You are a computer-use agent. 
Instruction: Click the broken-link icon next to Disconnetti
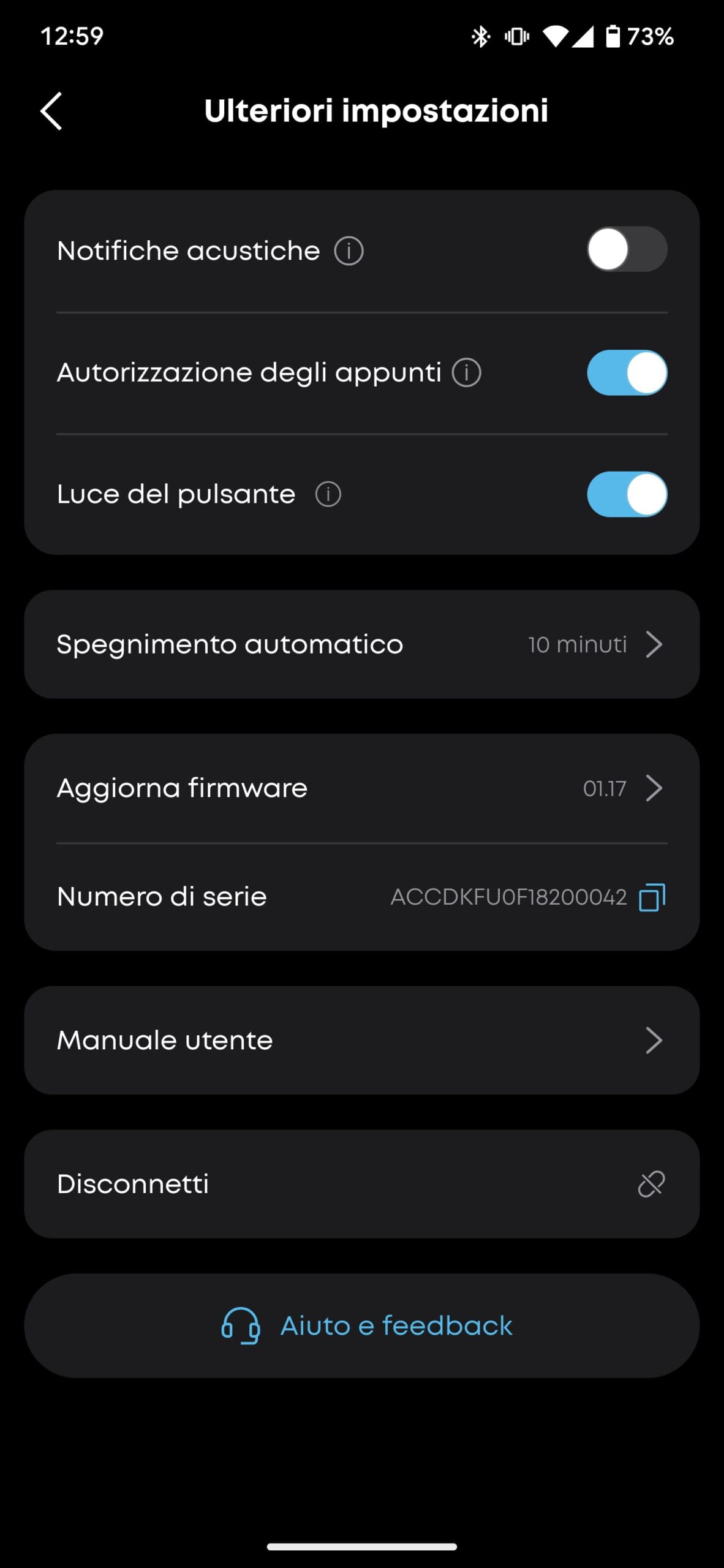pos(649,1183)
